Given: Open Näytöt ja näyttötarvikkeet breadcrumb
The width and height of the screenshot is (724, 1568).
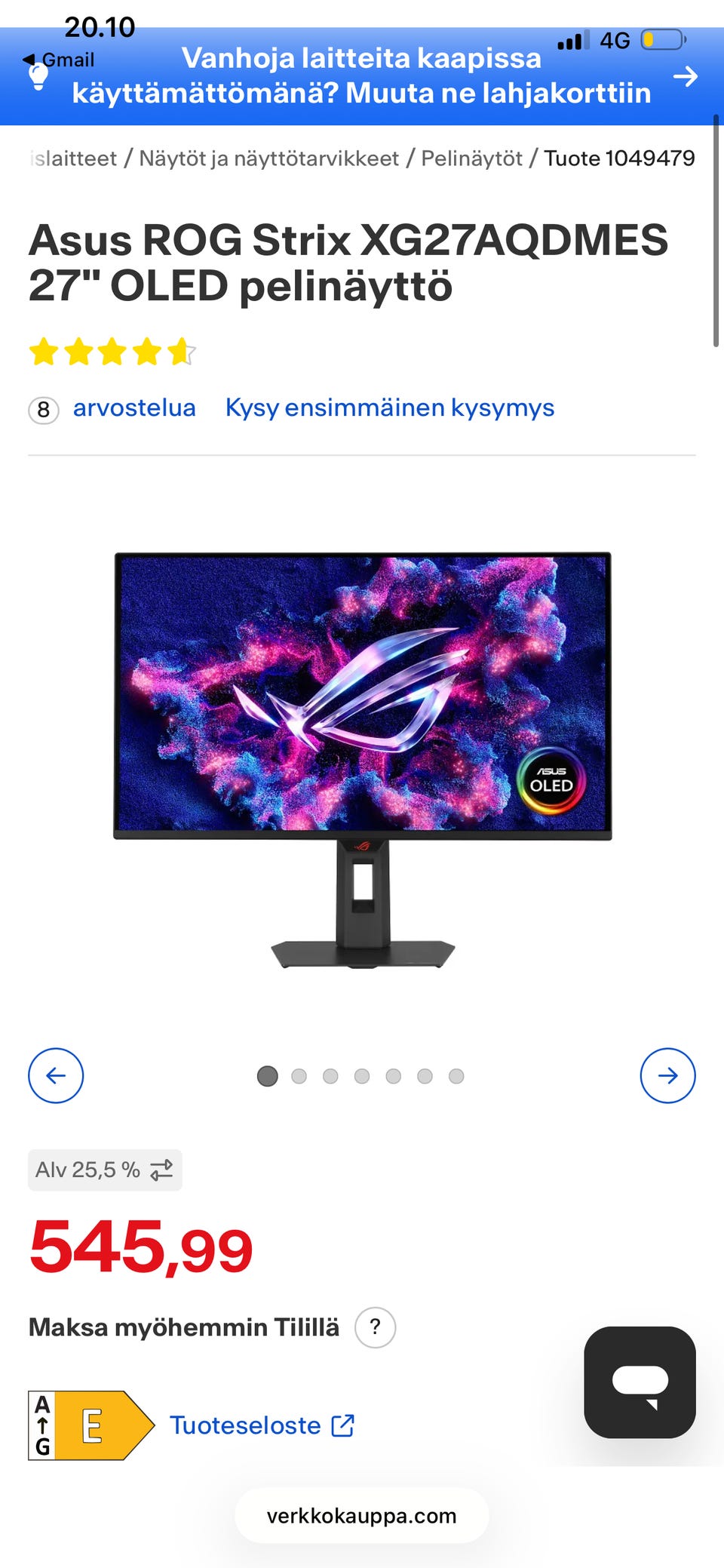Looking at the screenshot, I should (x=269, y=158).
